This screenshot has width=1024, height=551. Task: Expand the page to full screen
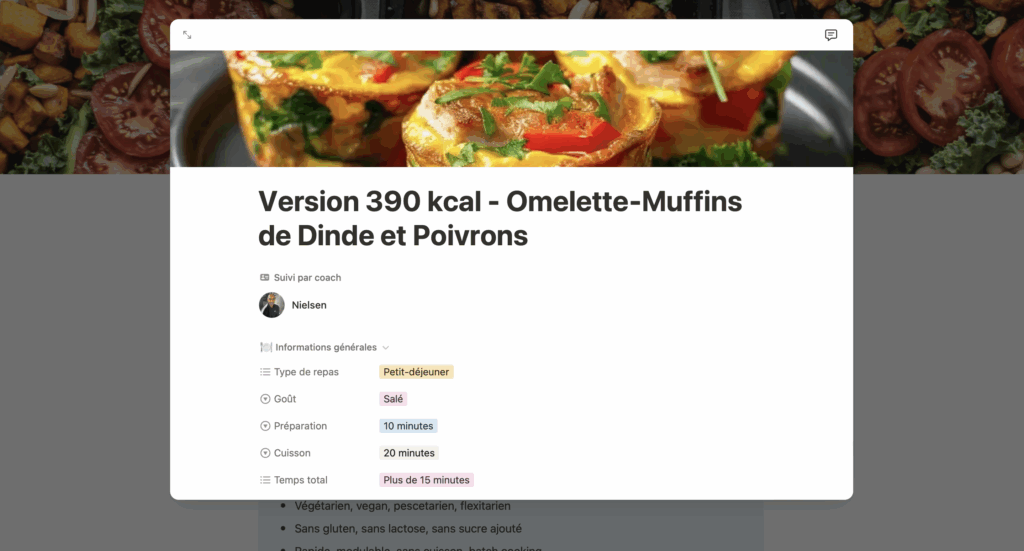[187, 35]
